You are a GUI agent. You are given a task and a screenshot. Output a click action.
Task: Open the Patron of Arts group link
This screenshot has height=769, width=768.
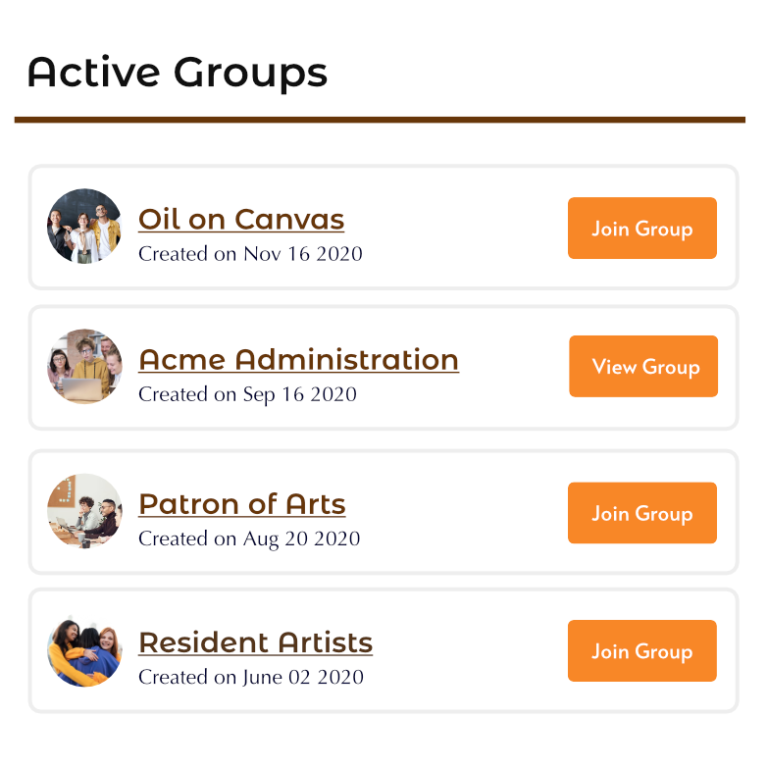(241, 504)
